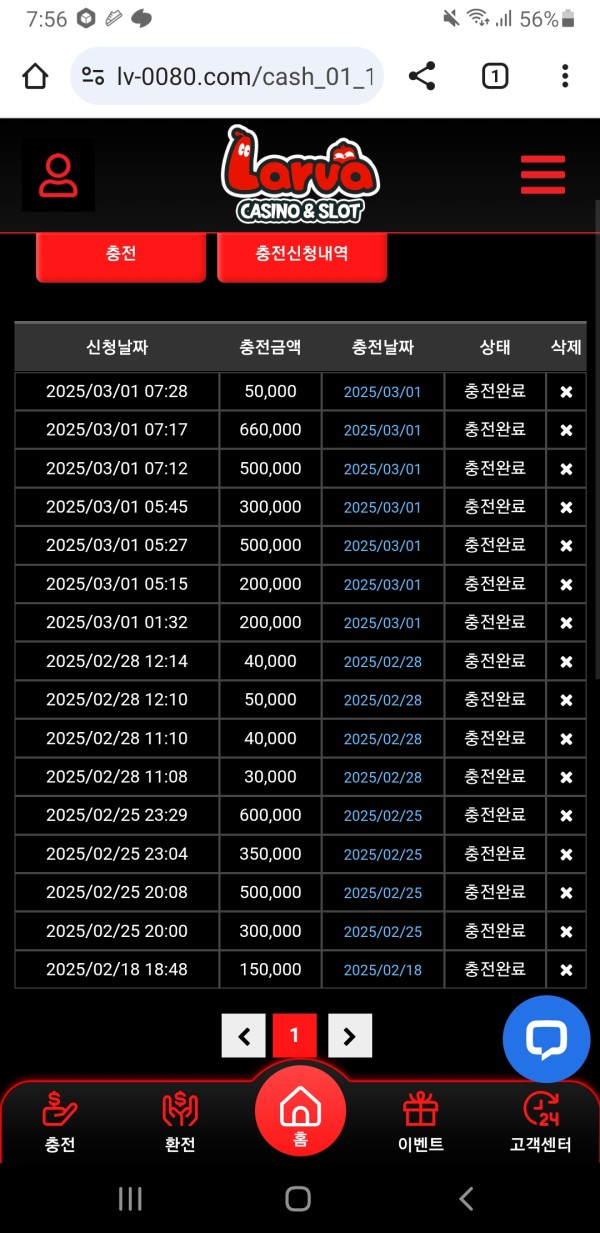Remove the 2025/02/18 18:48 record
Viewport: 600px width, 1233px height.
(566, 970)
